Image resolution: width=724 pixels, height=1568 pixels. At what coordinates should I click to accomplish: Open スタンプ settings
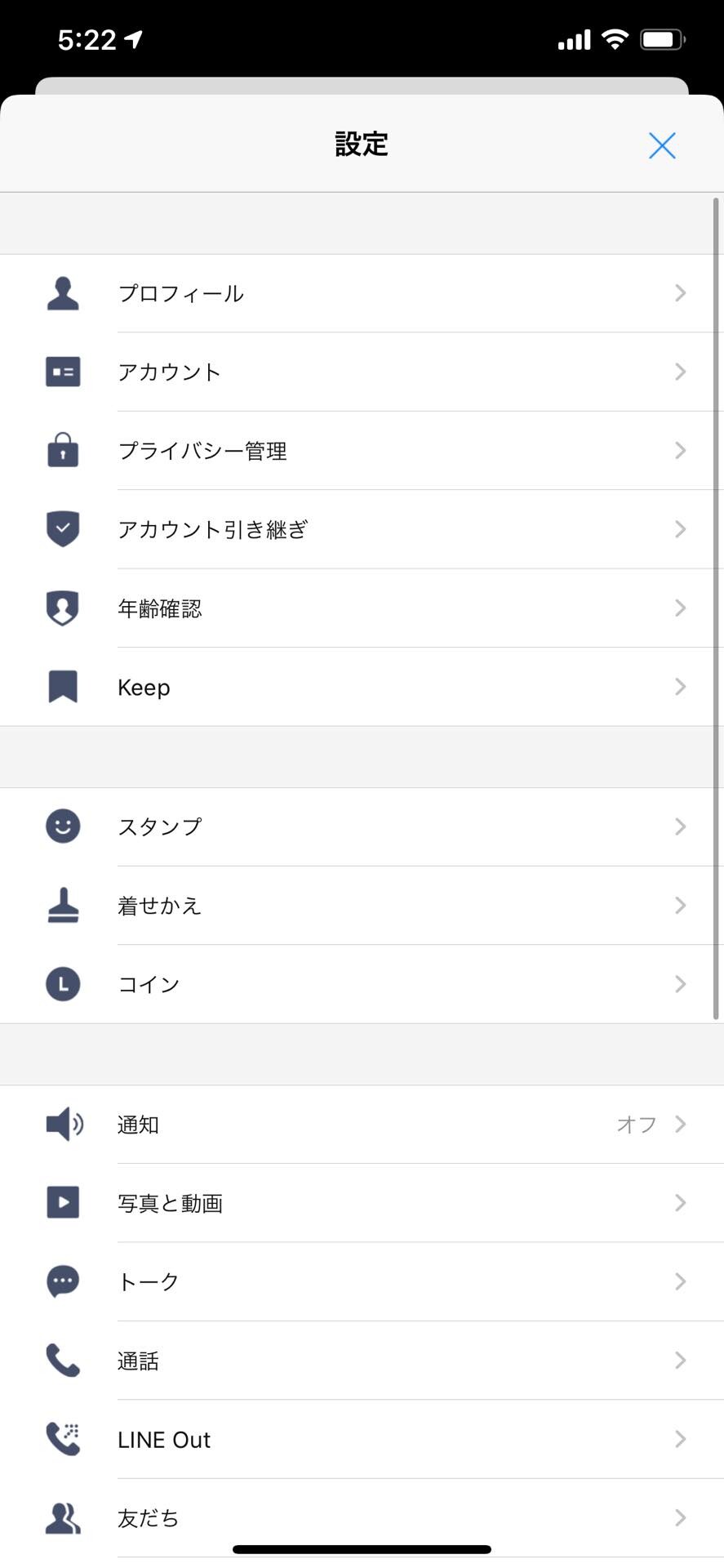coord(362,826)
